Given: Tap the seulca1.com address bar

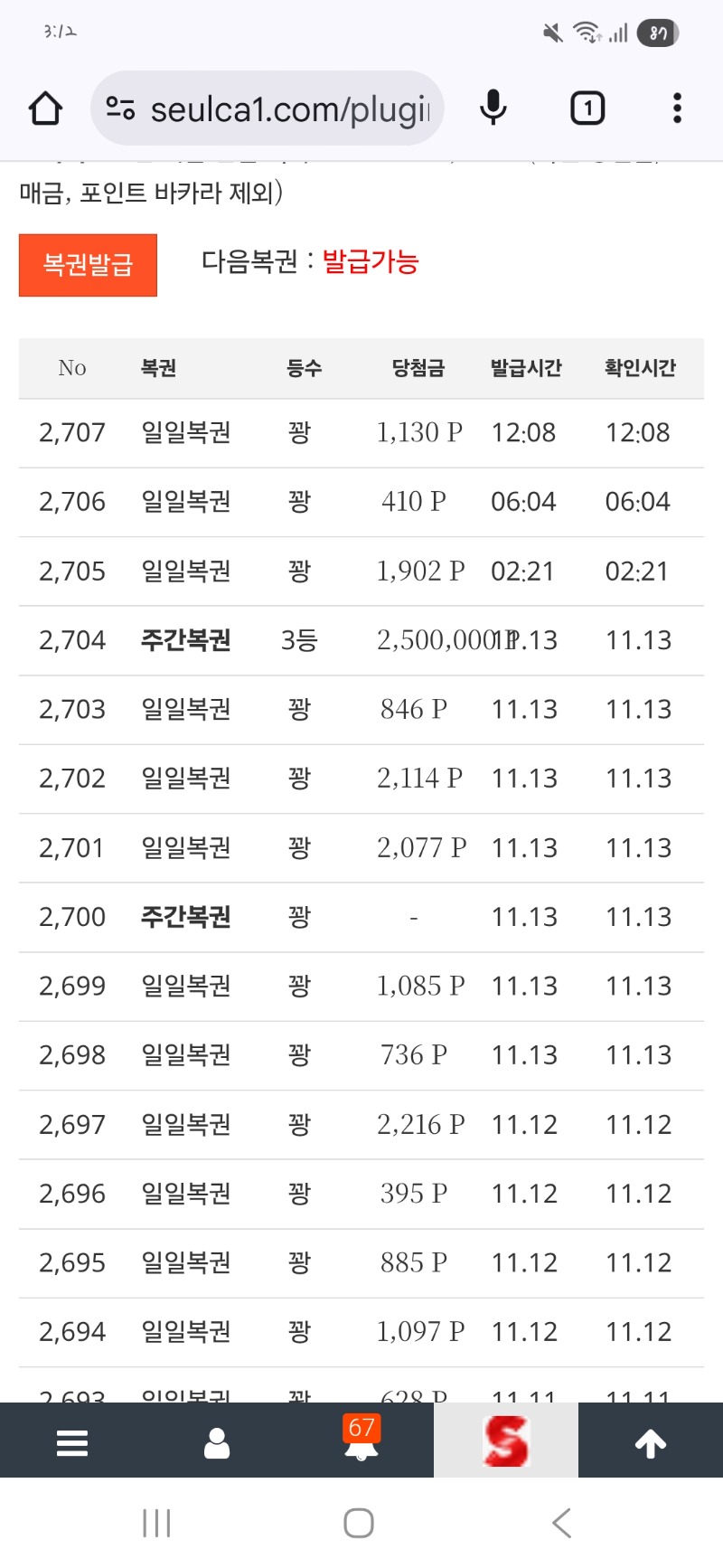Looking at the screenshot, I should (289, 107).
